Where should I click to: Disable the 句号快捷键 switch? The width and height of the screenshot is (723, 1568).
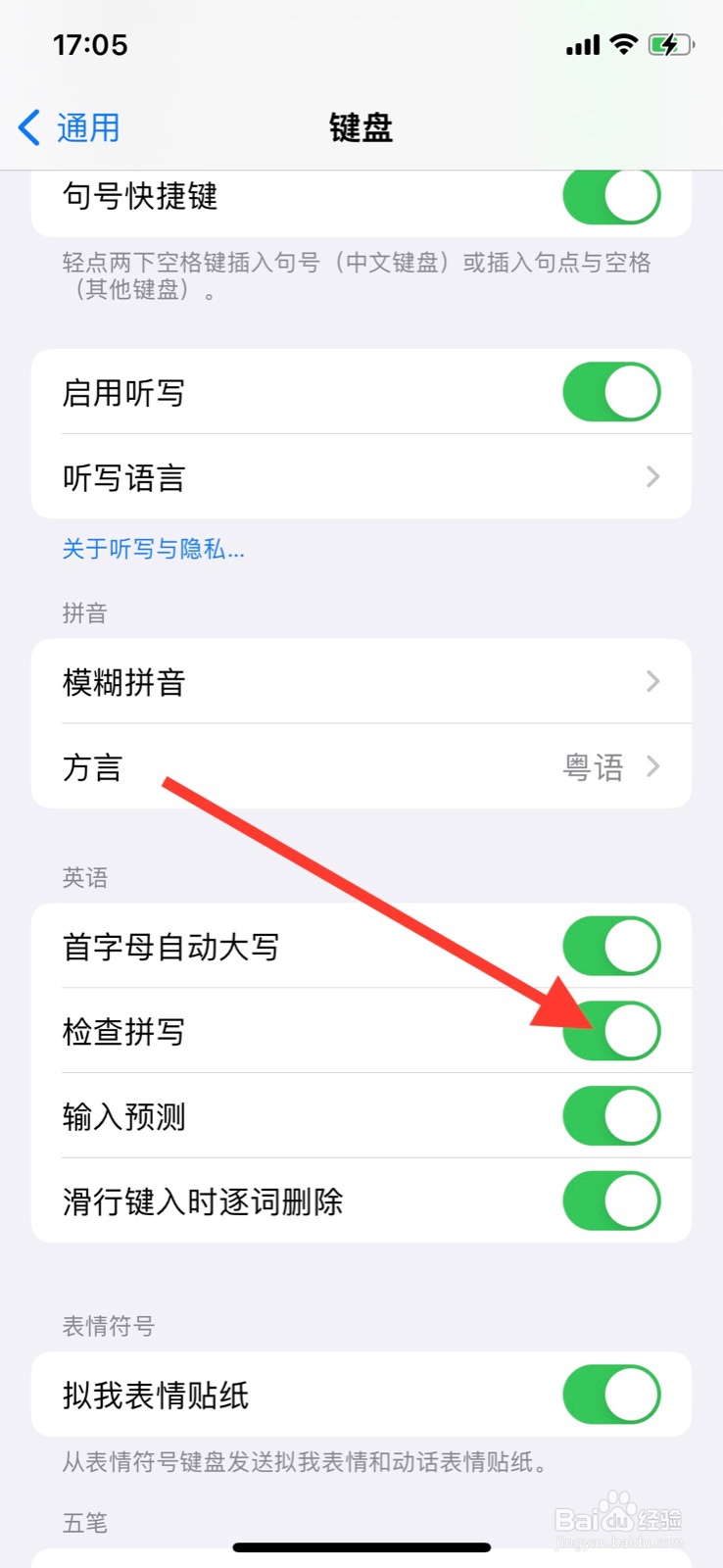[x=611, y=196]
